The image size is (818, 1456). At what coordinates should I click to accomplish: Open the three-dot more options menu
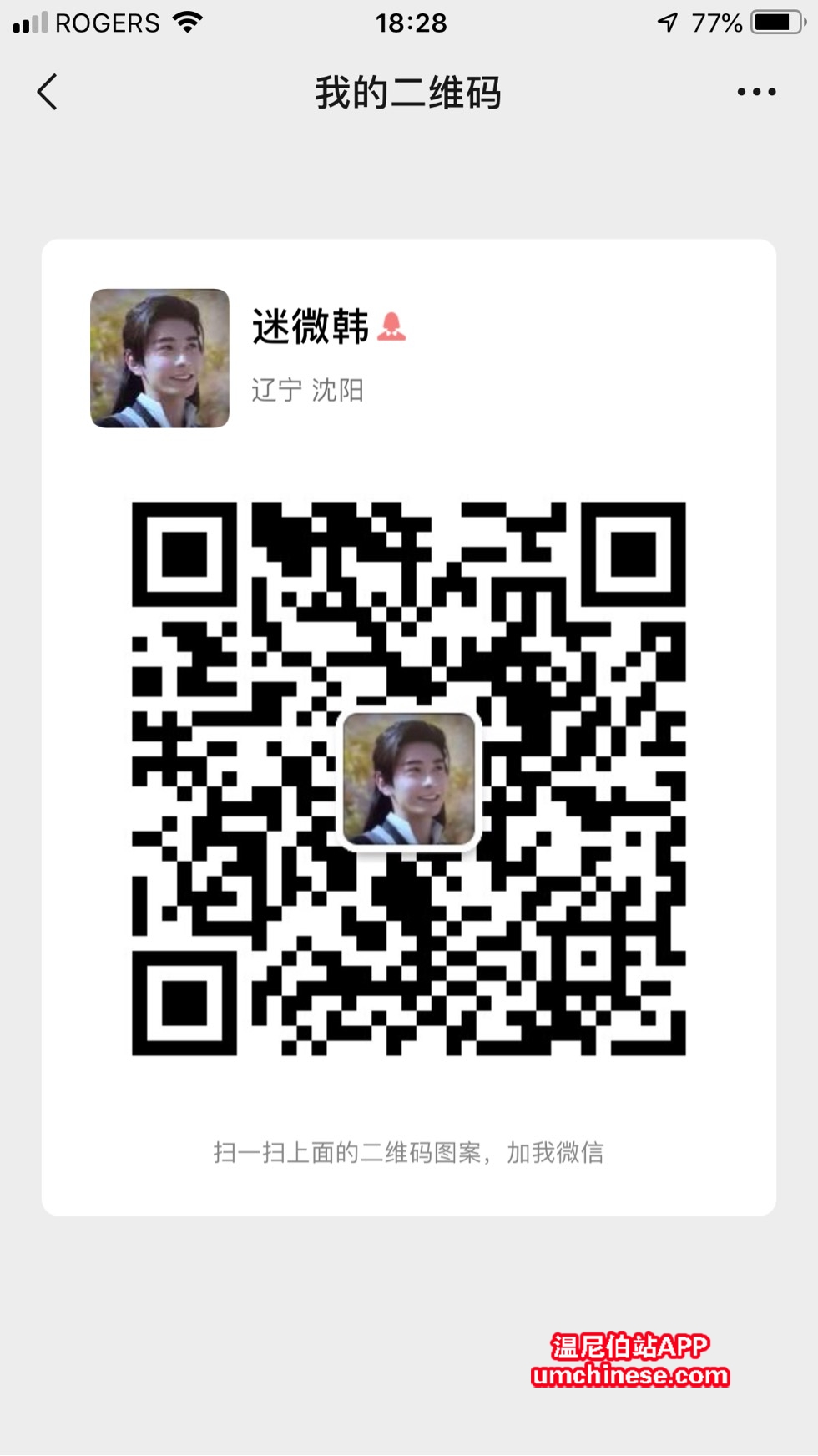coord(756,92)
